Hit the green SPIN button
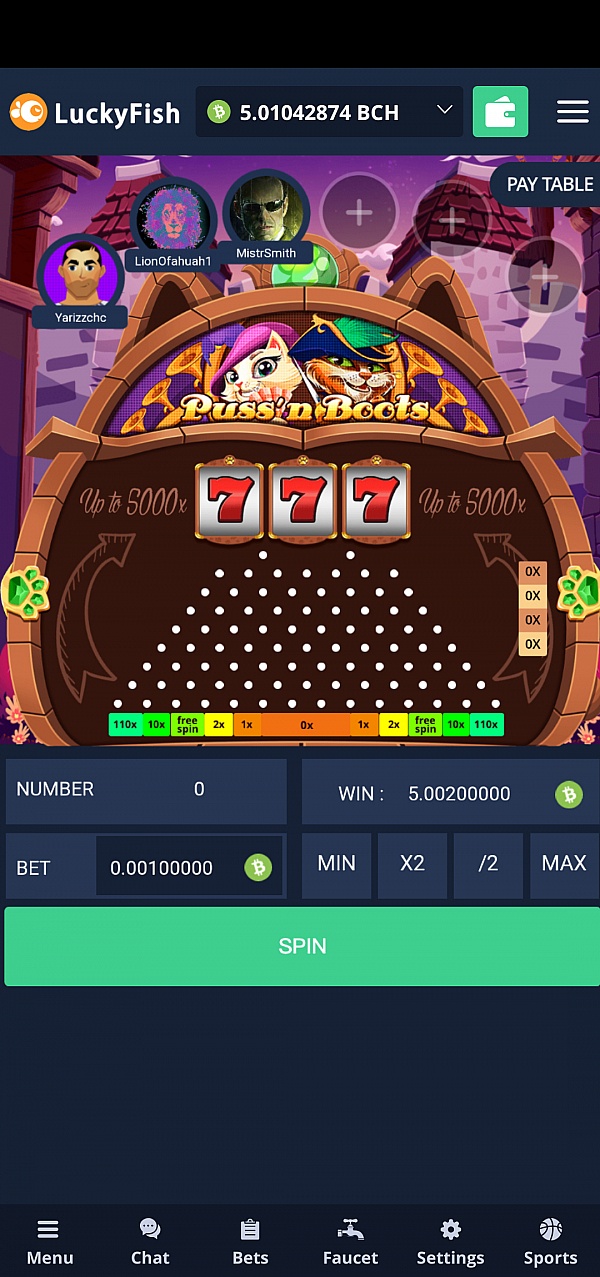Screen dimensions: 600x1277 click(x=302, y=946)
